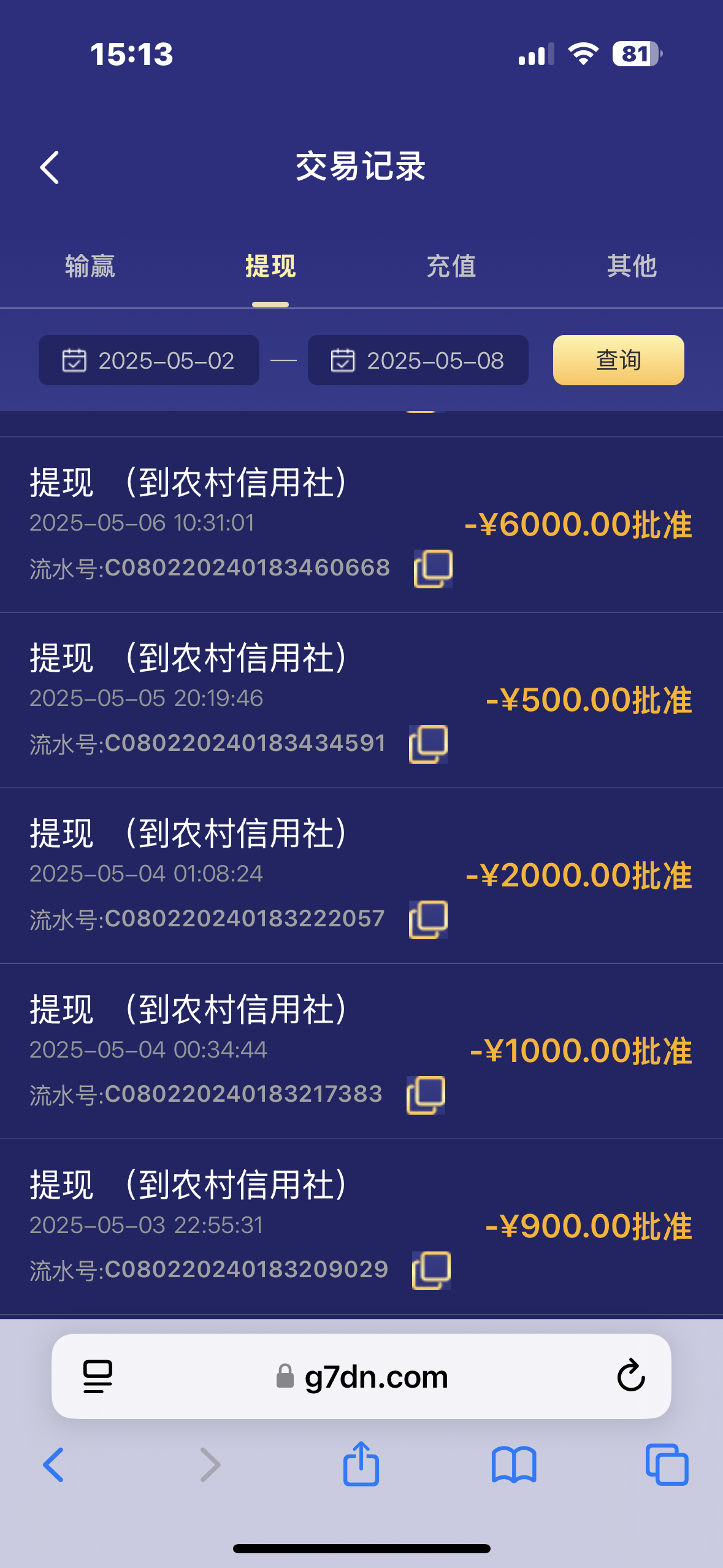723x1568 pixels.
Task: Tap the 查询 button
Action: pyautogui.click(x=618, y=361)
